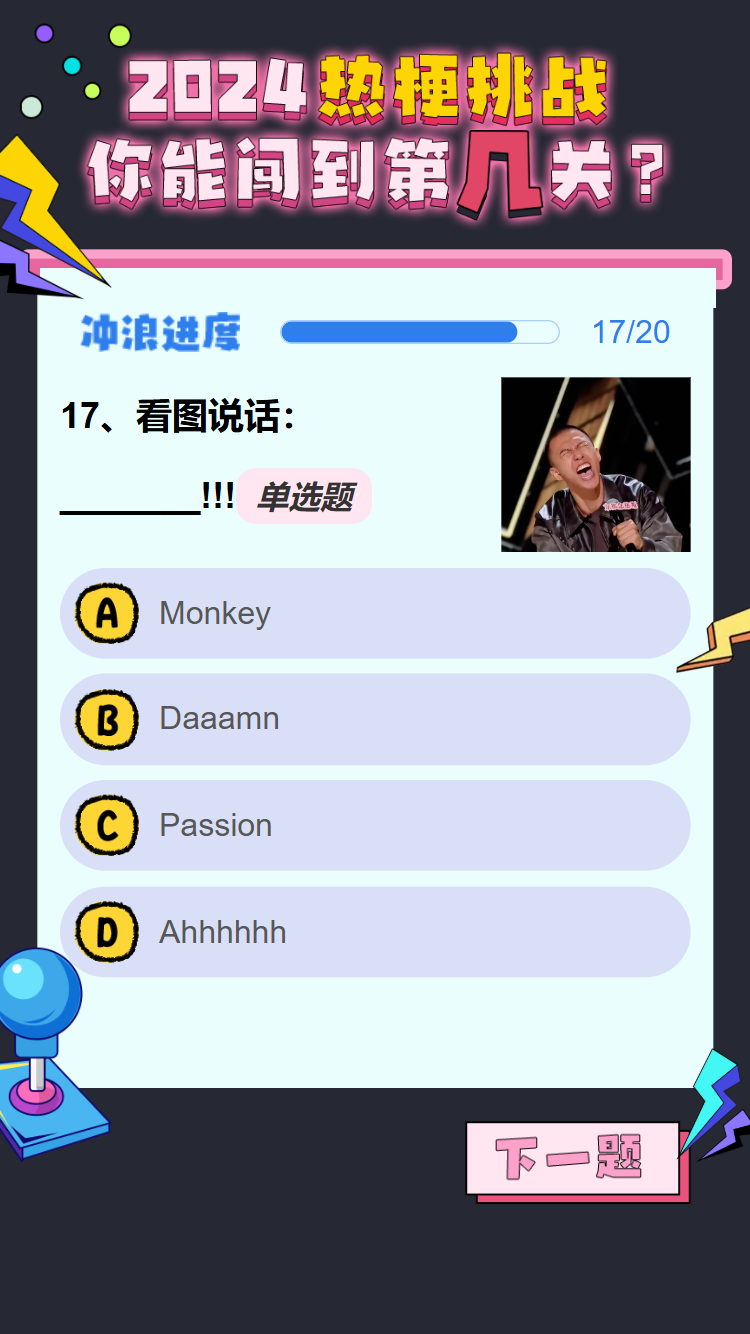Image resolution: width=750 pixels, height=1334 pixels.
Task: Choose option B Daaamn
Action: coord(375,719)
